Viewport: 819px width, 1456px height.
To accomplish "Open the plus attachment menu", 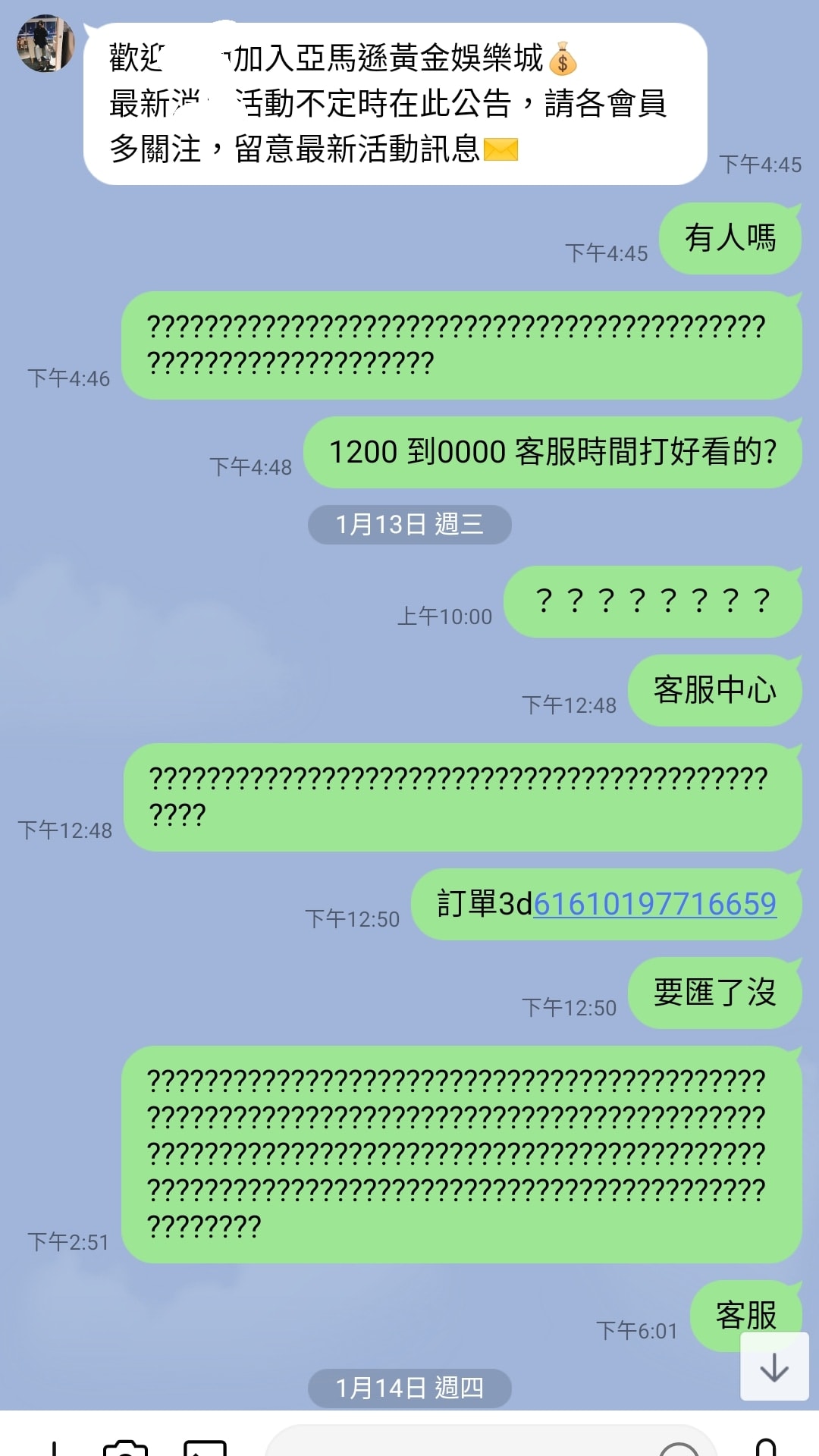I will pyautogui.click(x=53, y=1447).
